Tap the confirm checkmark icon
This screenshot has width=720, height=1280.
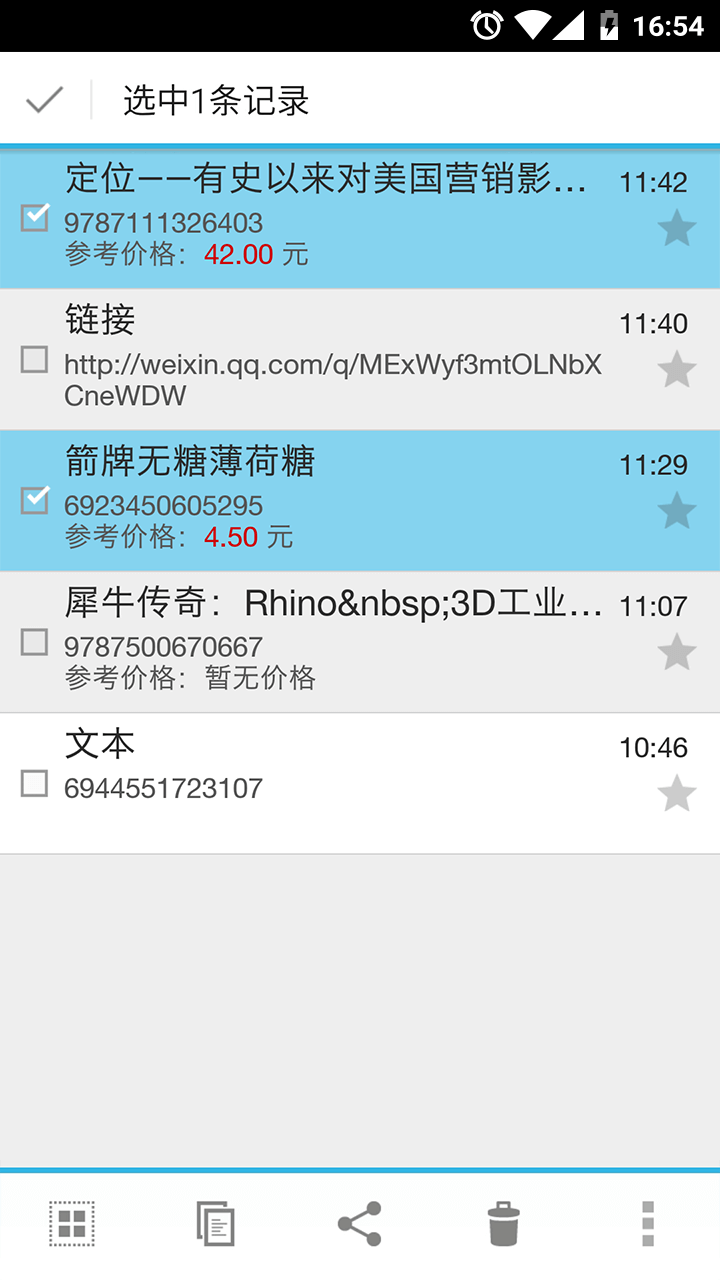(43, 100)
